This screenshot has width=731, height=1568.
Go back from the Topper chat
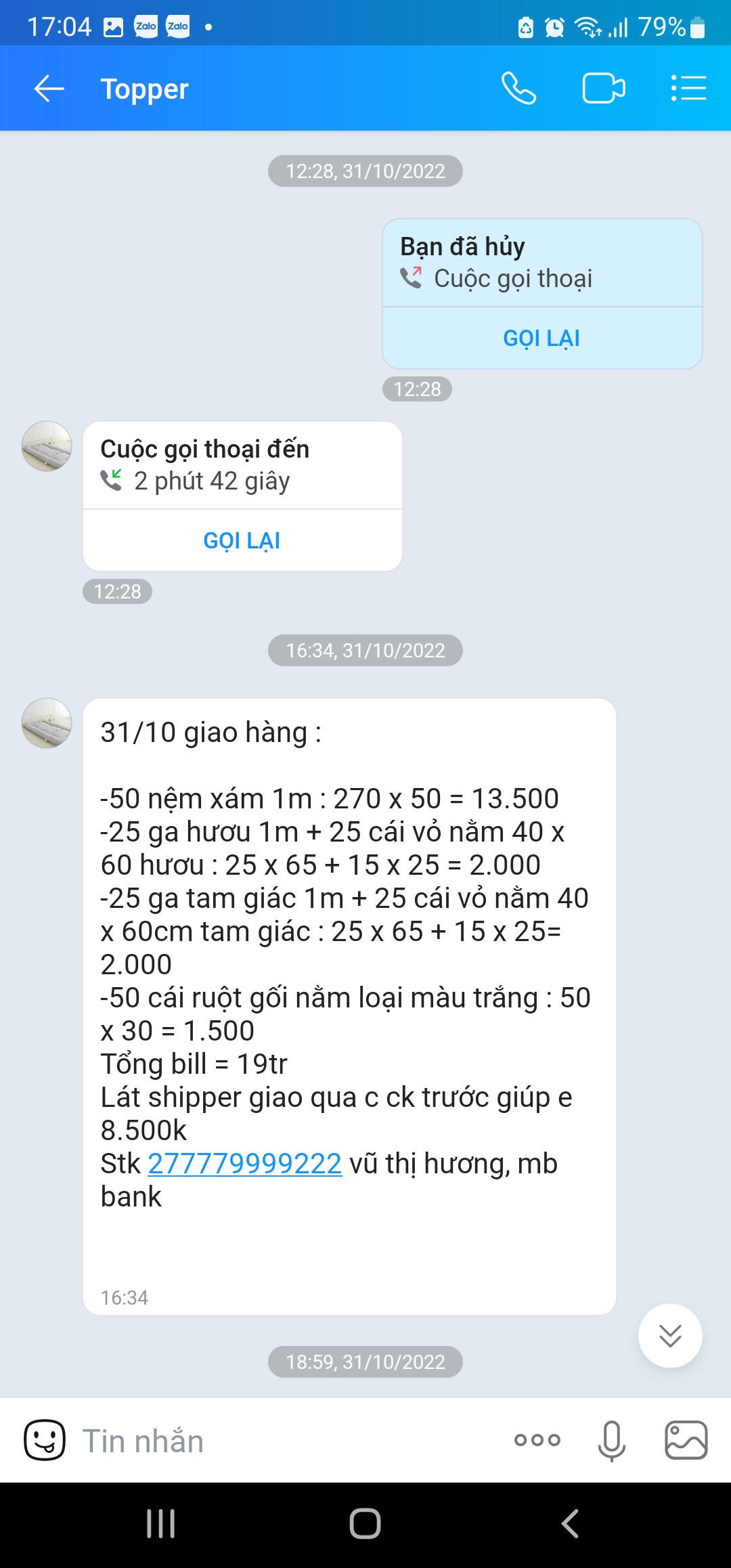49,89
